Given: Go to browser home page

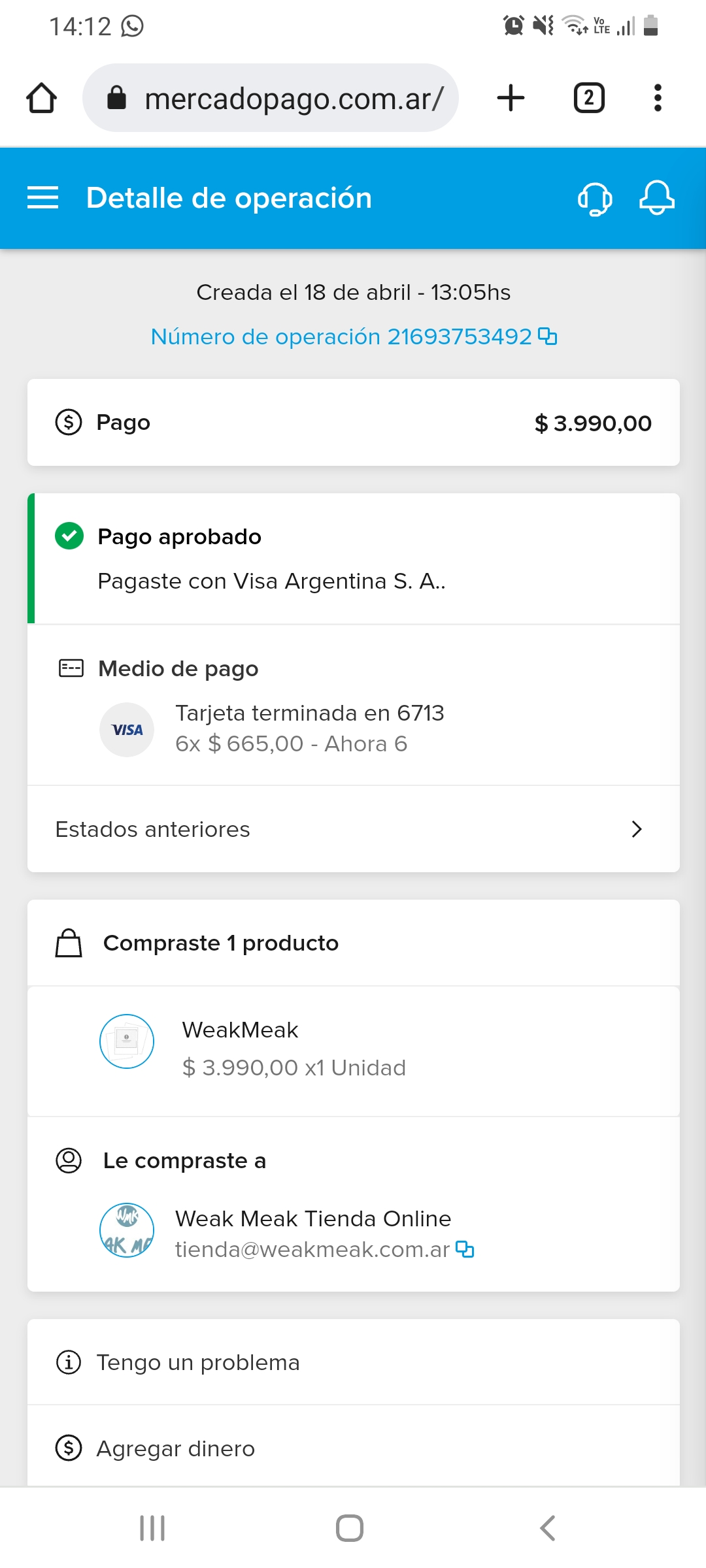Looking at the screenshot, I should coord(42,99).
